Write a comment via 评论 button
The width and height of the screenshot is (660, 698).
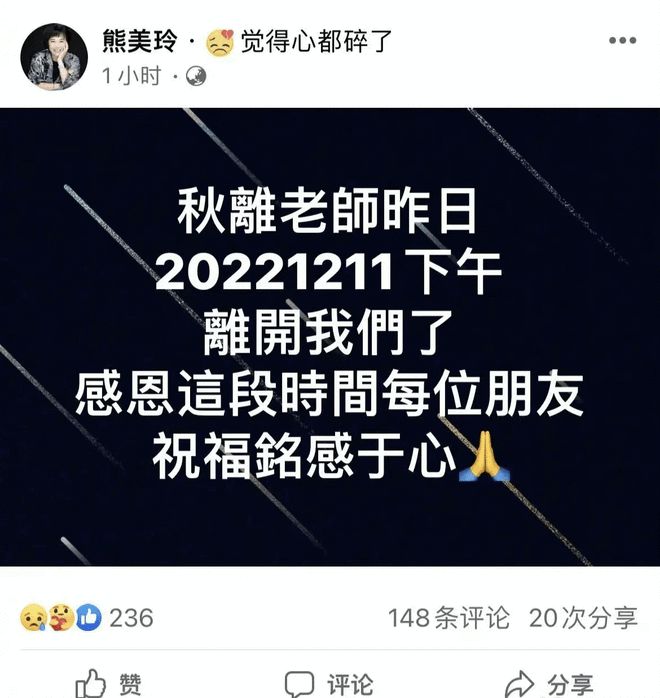point(329,684)
